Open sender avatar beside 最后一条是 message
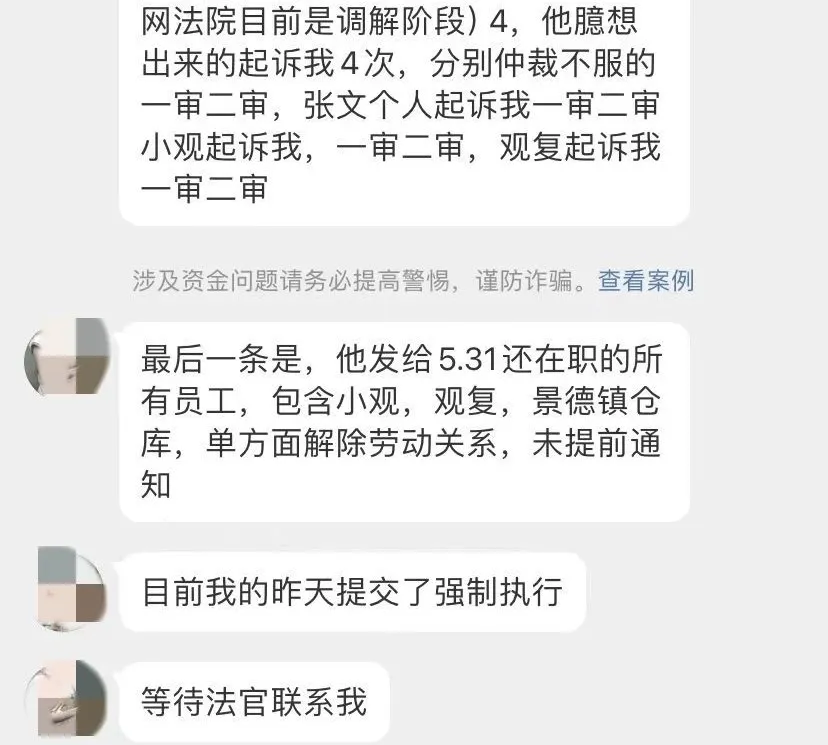The height and width of the screenshot is (745, 828). [67, 356]
